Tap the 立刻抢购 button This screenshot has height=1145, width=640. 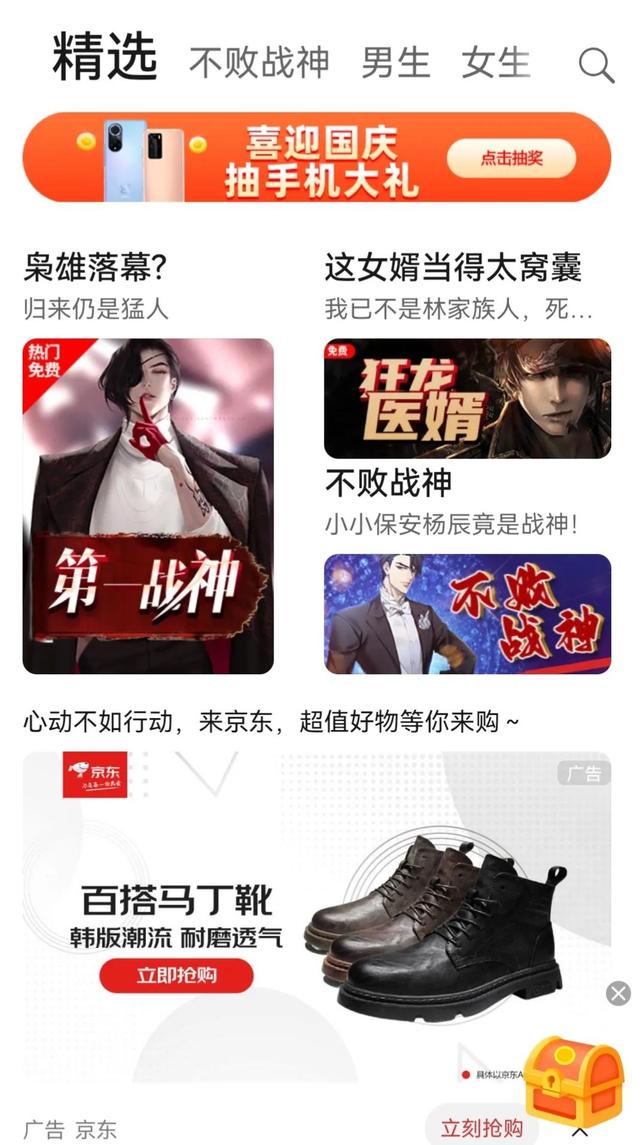482,1128
